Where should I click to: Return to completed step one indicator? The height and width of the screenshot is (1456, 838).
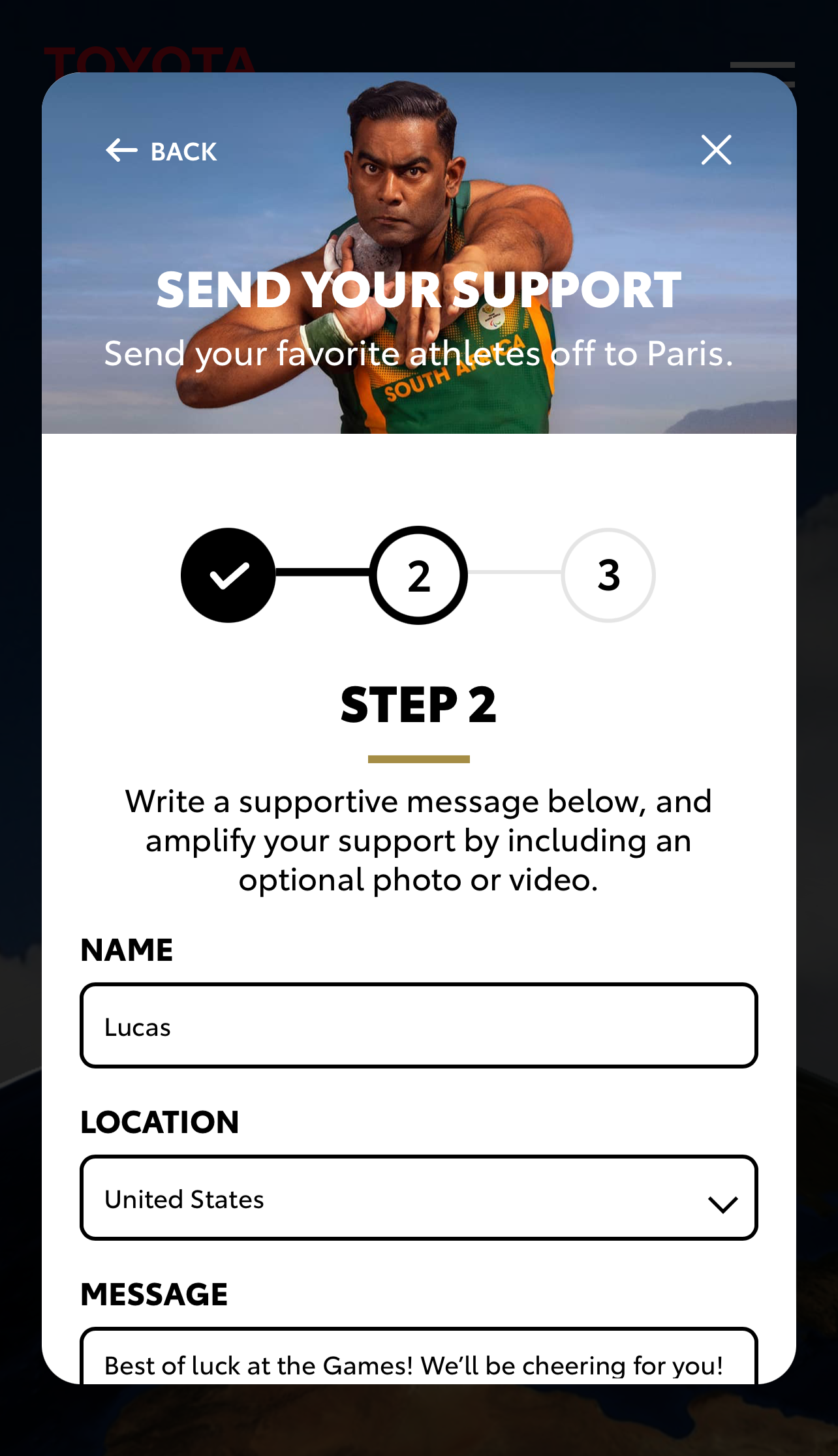(228, 575)
